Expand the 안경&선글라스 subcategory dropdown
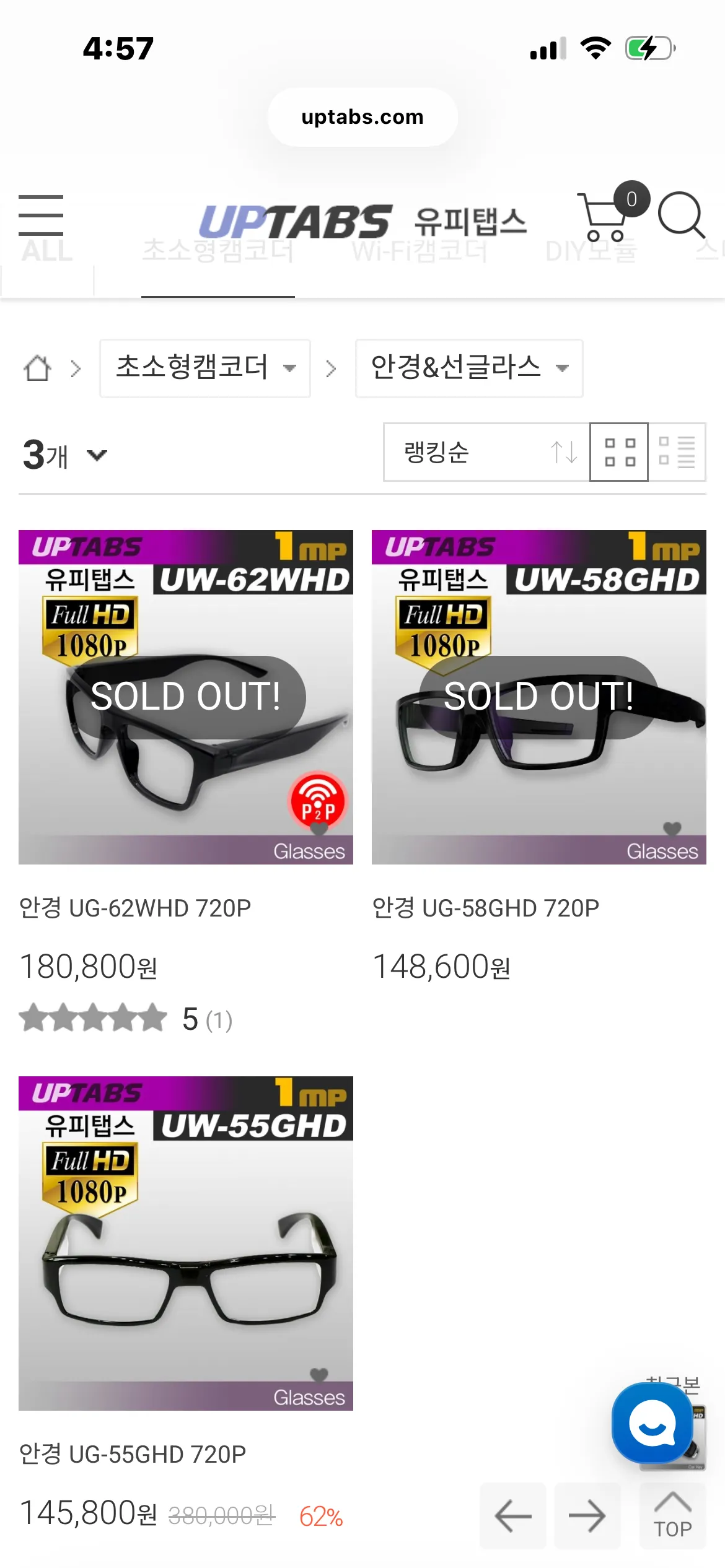The height and width of the screenshot is (1568, 725). [469, 368]
